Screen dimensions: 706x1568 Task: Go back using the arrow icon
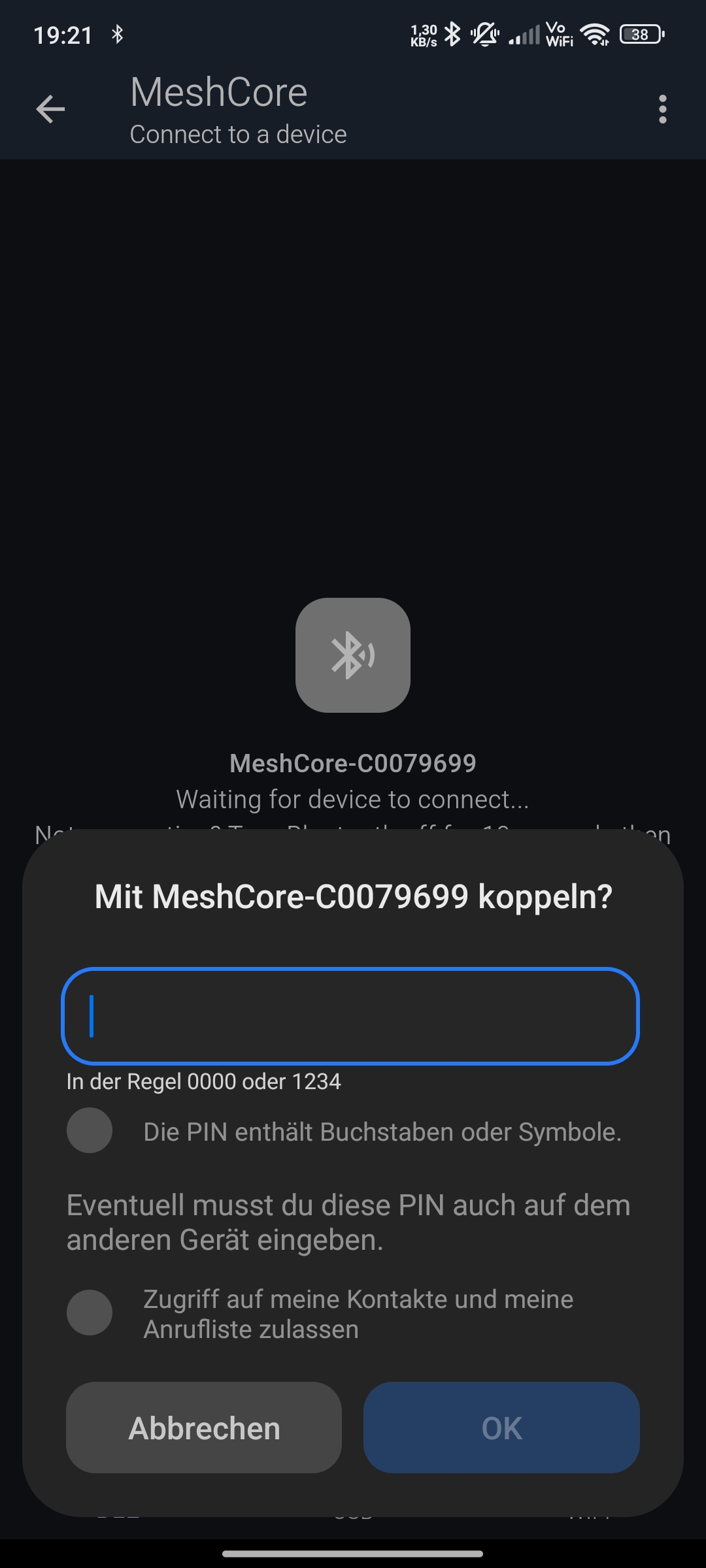click(50, 109)
